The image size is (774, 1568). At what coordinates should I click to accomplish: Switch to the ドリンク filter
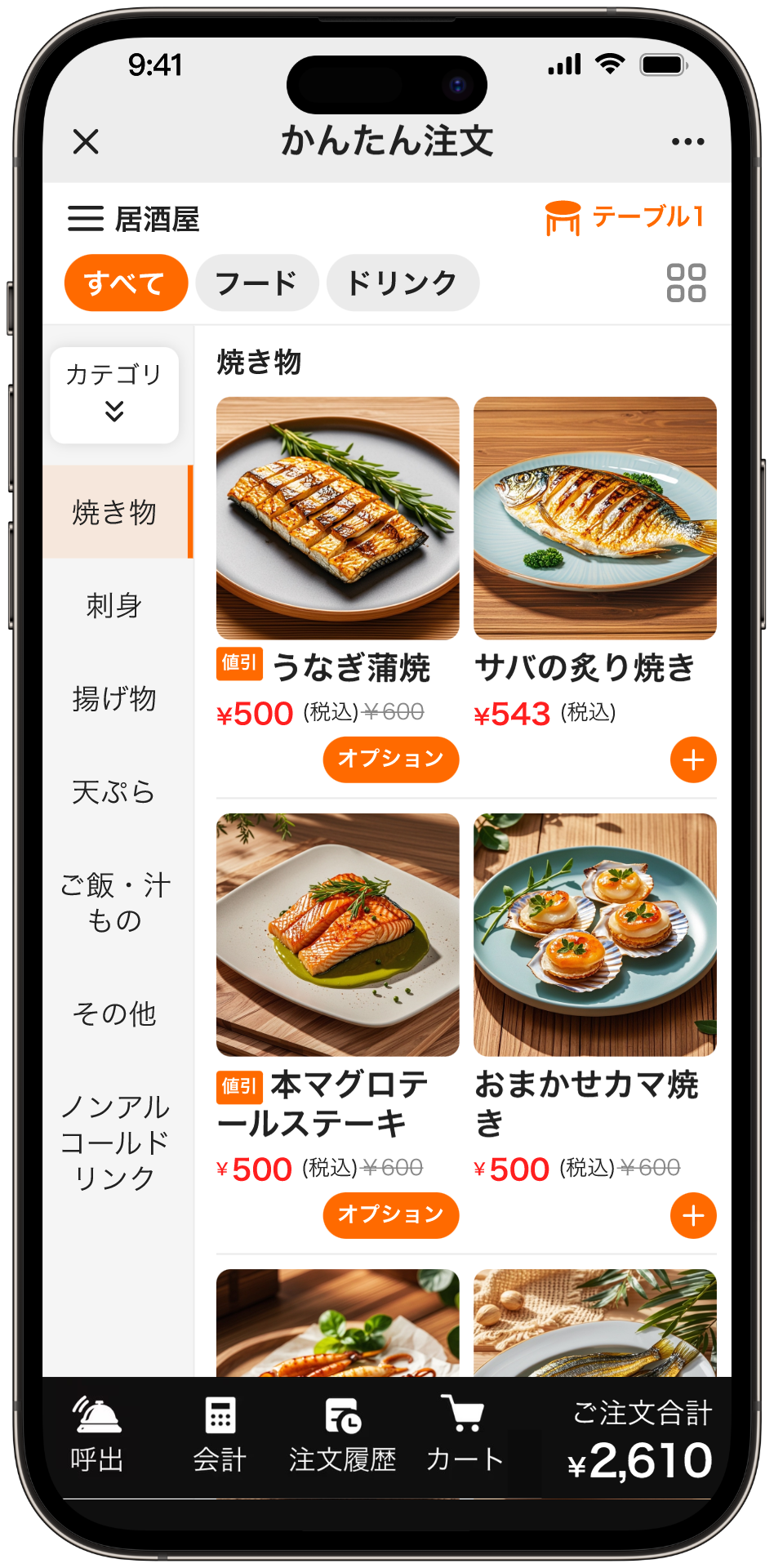[402, 283]
